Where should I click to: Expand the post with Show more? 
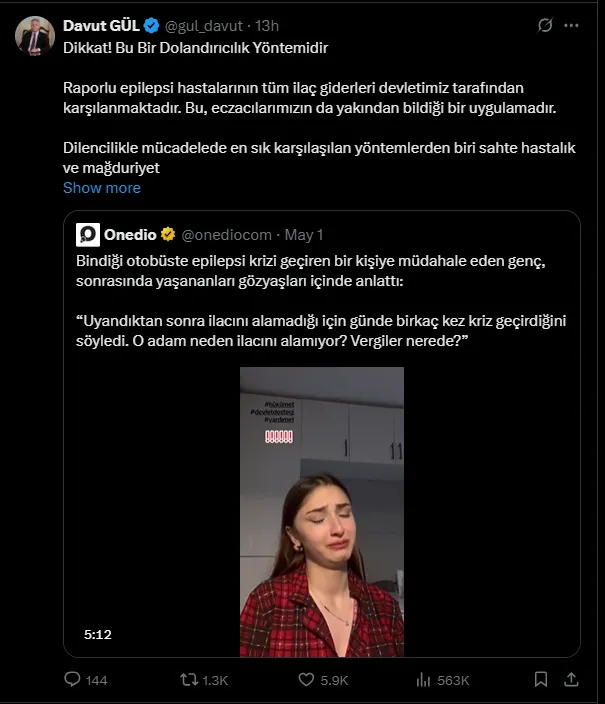(102, 188)
